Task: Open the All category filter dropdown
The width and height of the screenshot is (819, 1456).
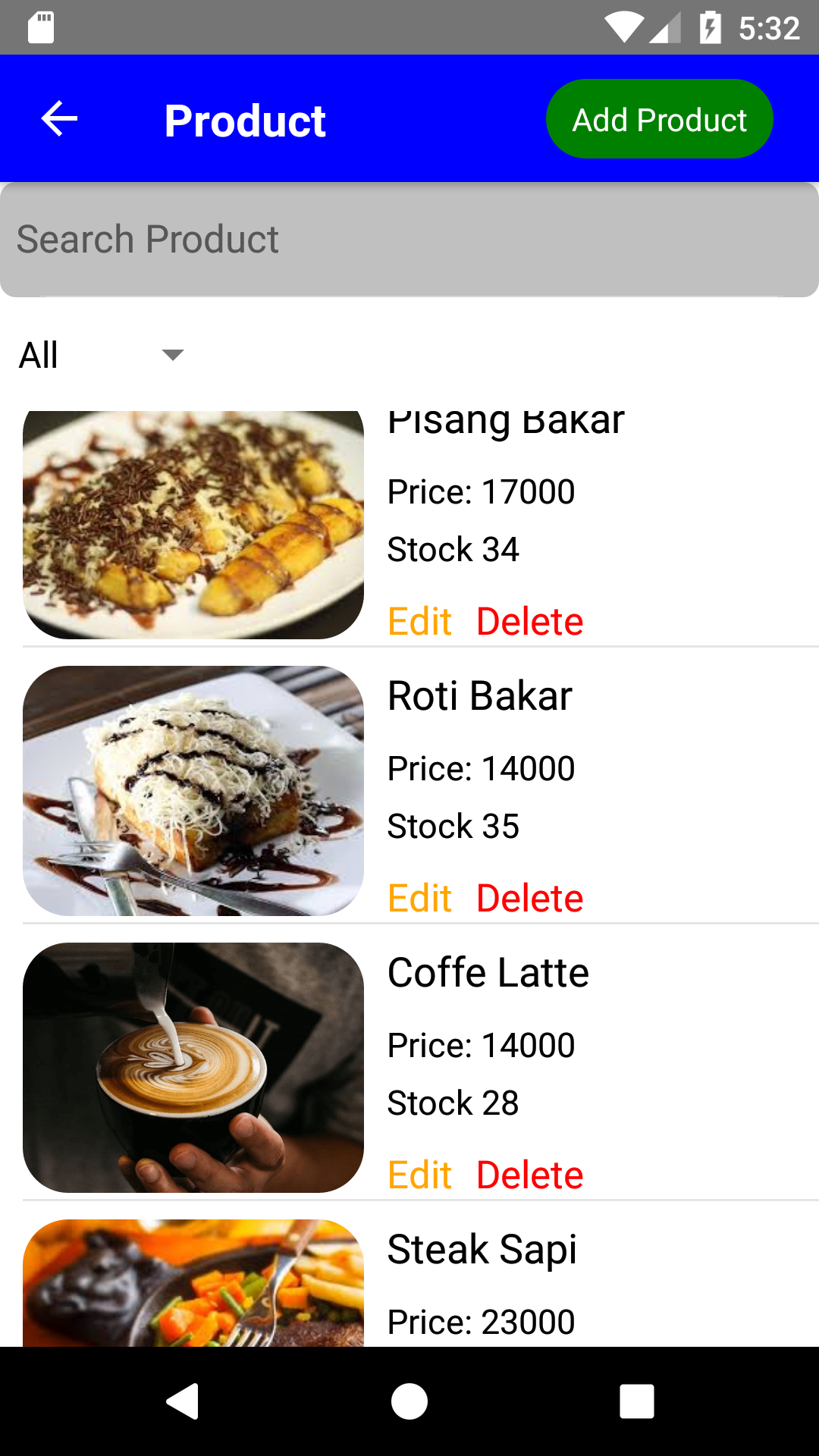Action: pos(39,354)
